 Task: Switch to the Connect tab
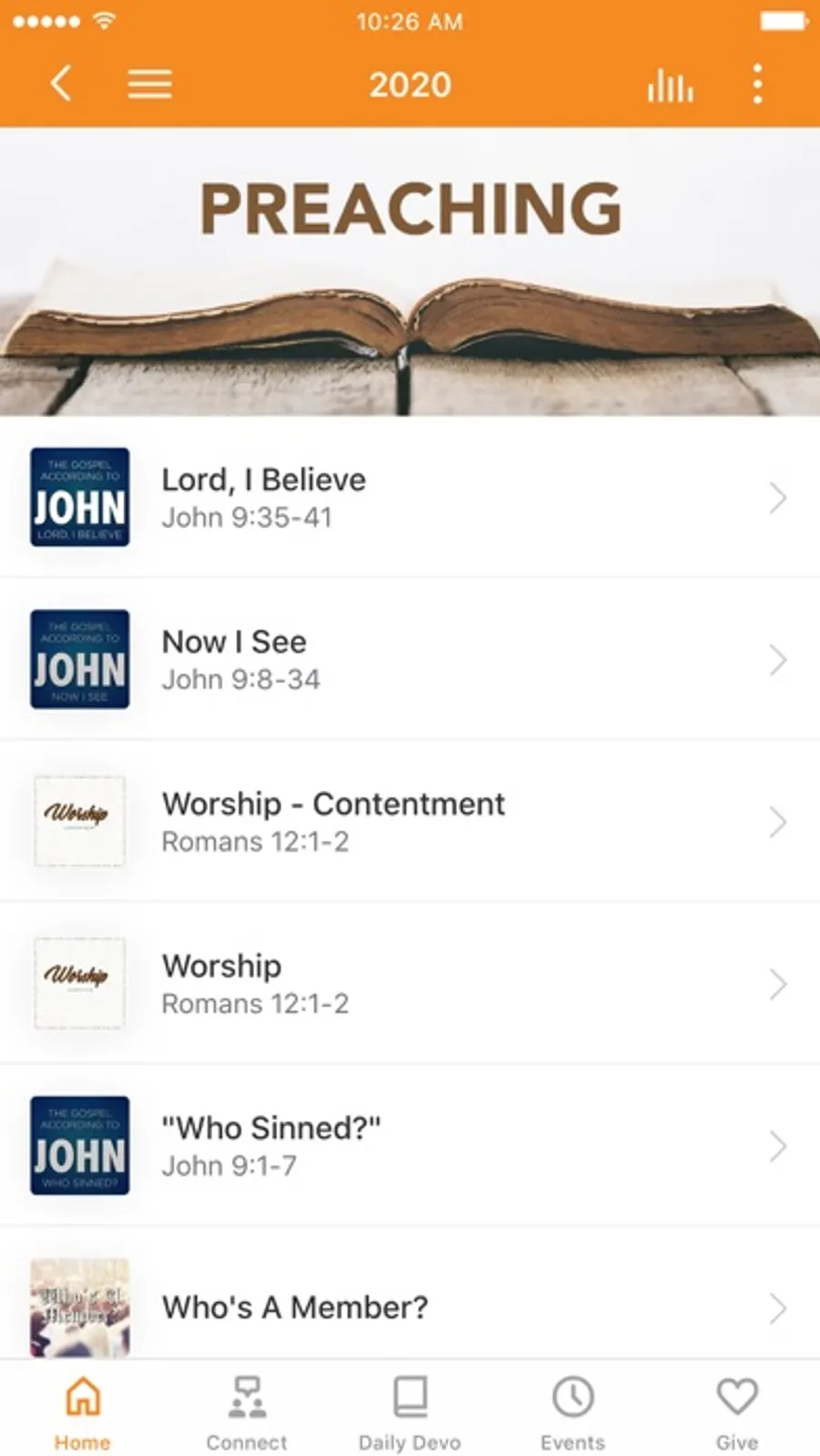pyautogui.click(x=246, y=1410)
